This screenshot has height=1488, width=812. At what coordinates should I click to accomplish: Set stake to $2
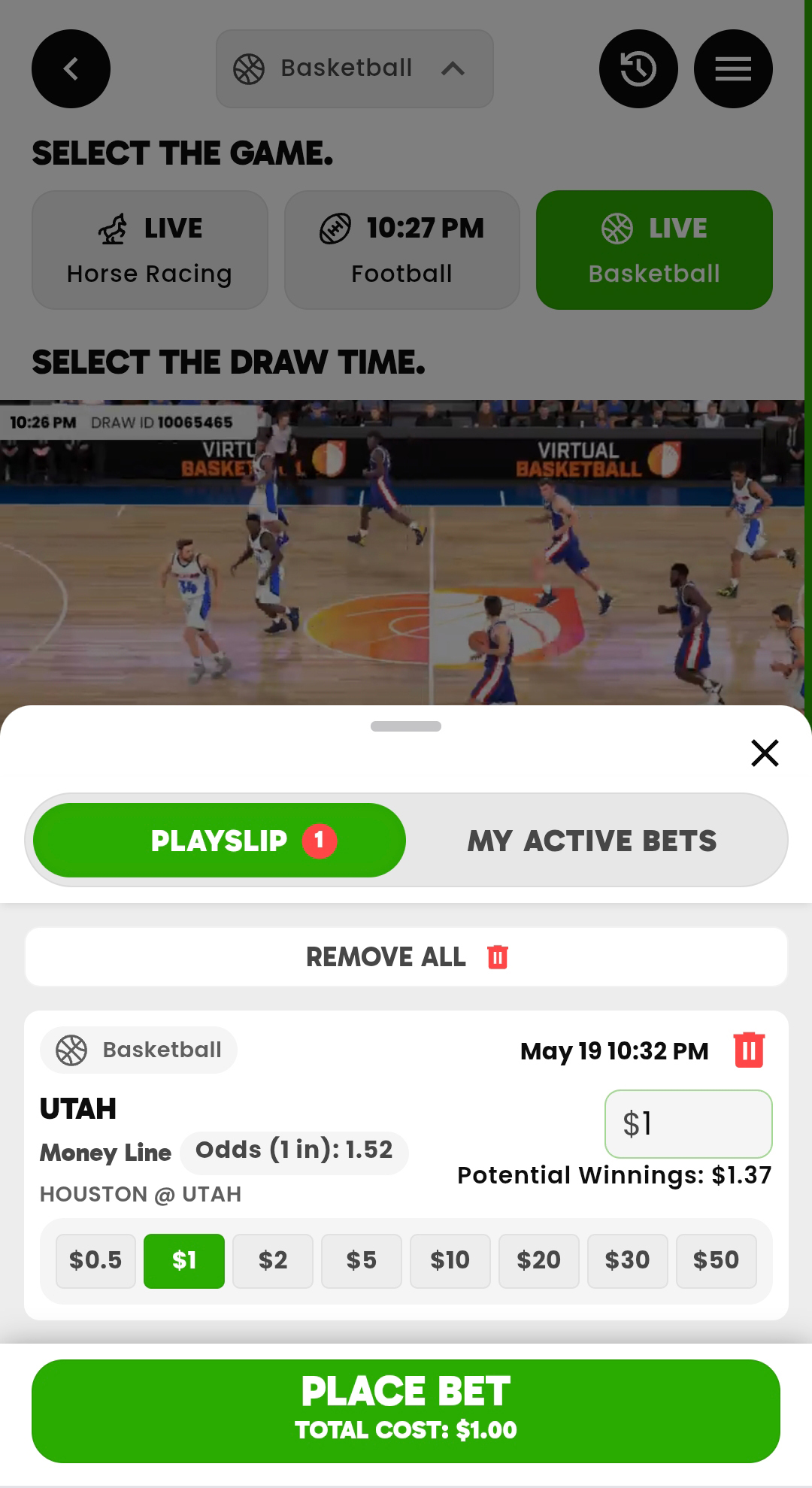pyautogui.click(x=273, y=1261)
